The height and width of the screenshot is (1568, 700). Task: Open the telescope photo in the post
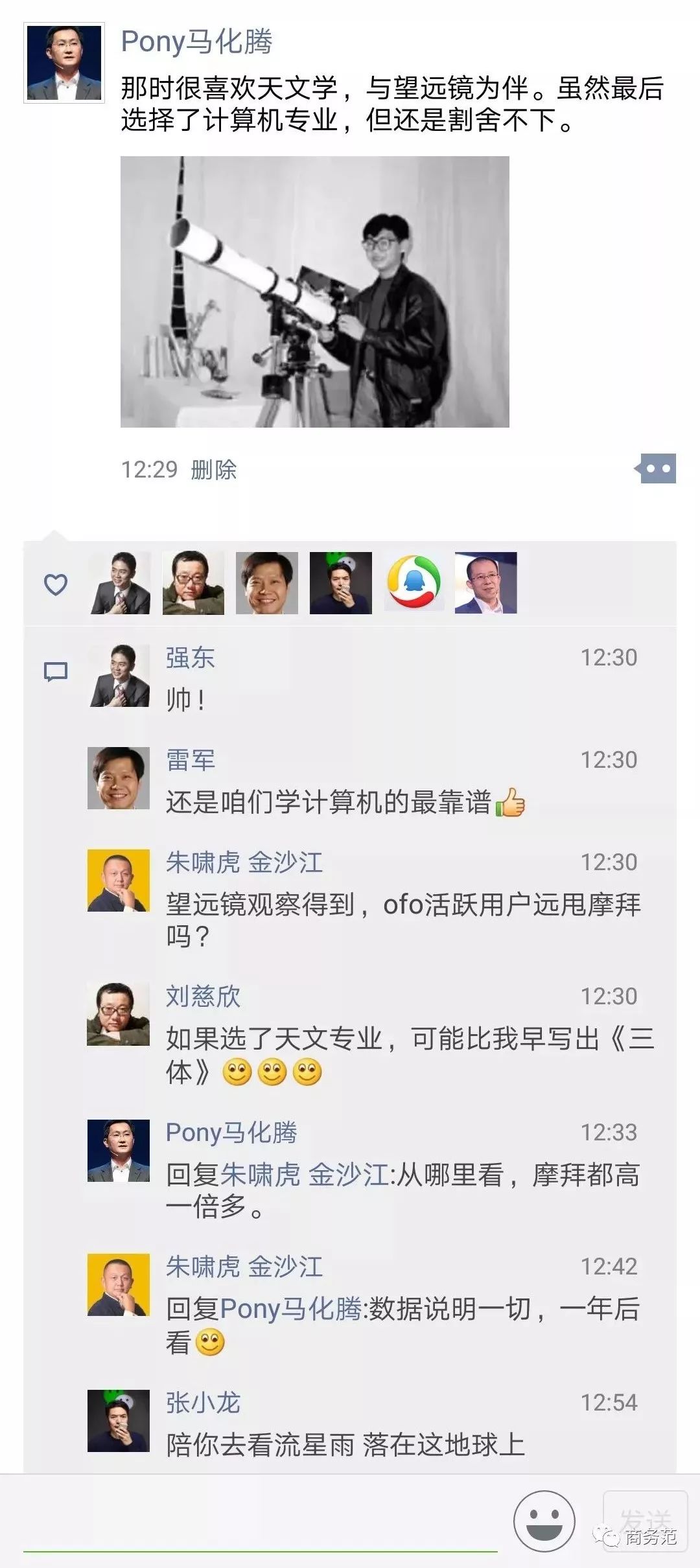point(314,292)
